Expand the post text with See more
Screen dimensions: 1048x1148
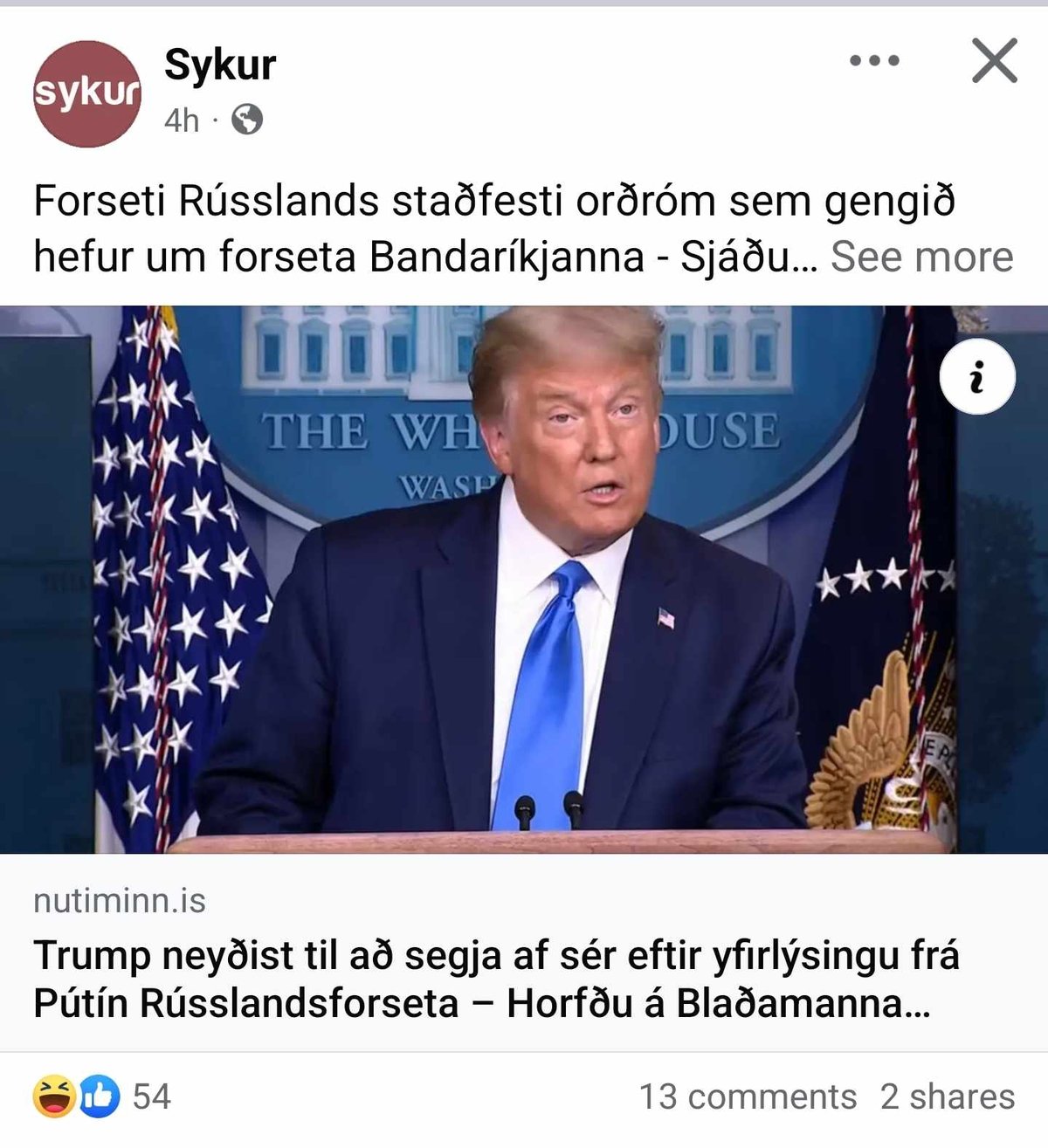click(921, 257)
